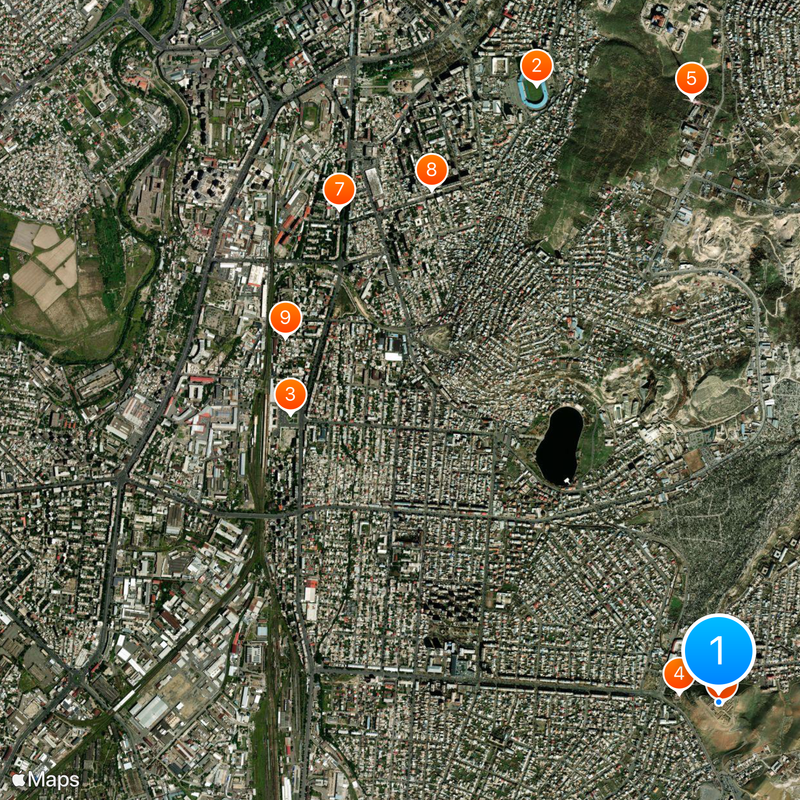
Task: Tap map pin number 8
Action: [x=431, y=168]
